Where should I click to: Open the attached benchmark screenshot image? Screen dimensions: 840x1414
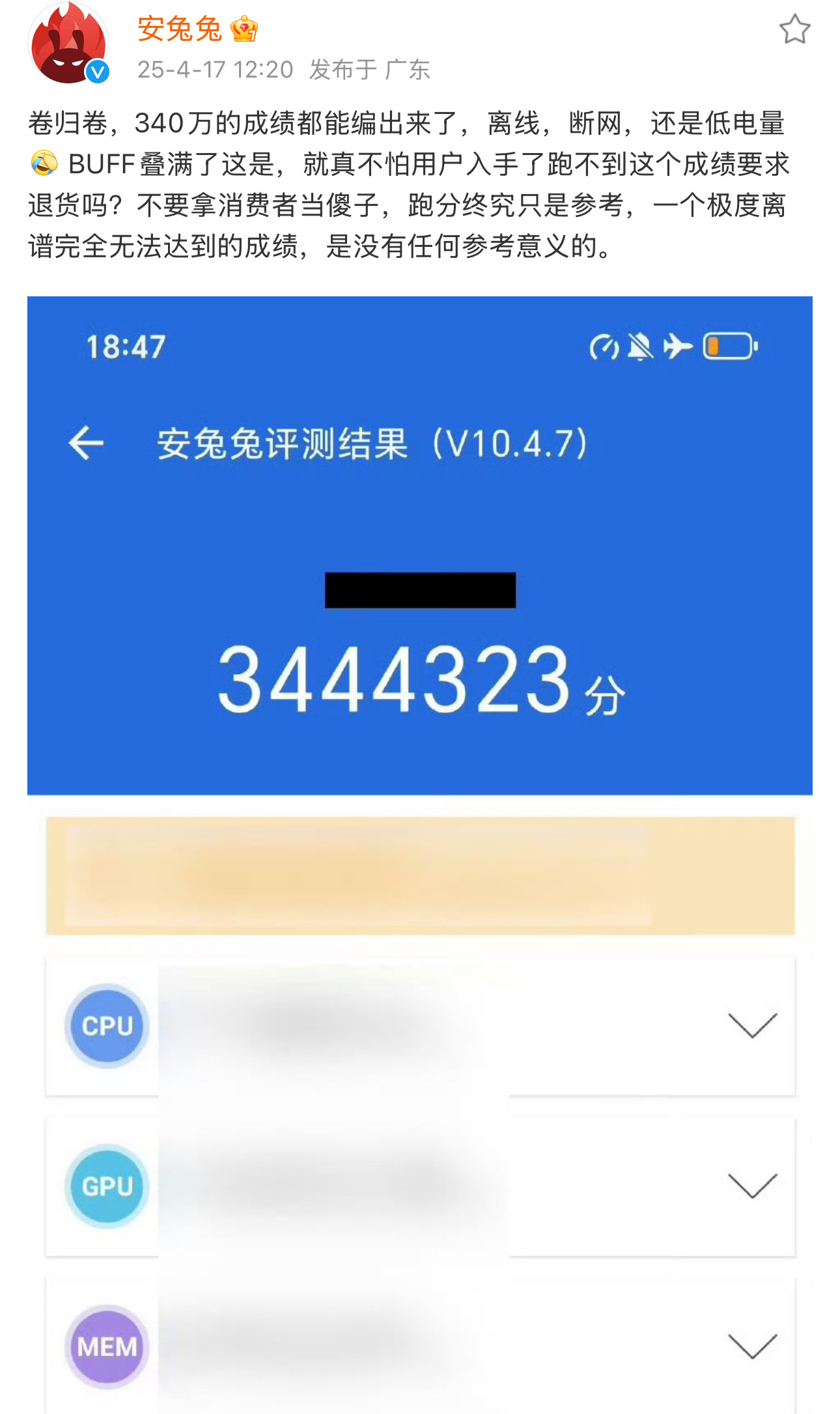(420, 847)
